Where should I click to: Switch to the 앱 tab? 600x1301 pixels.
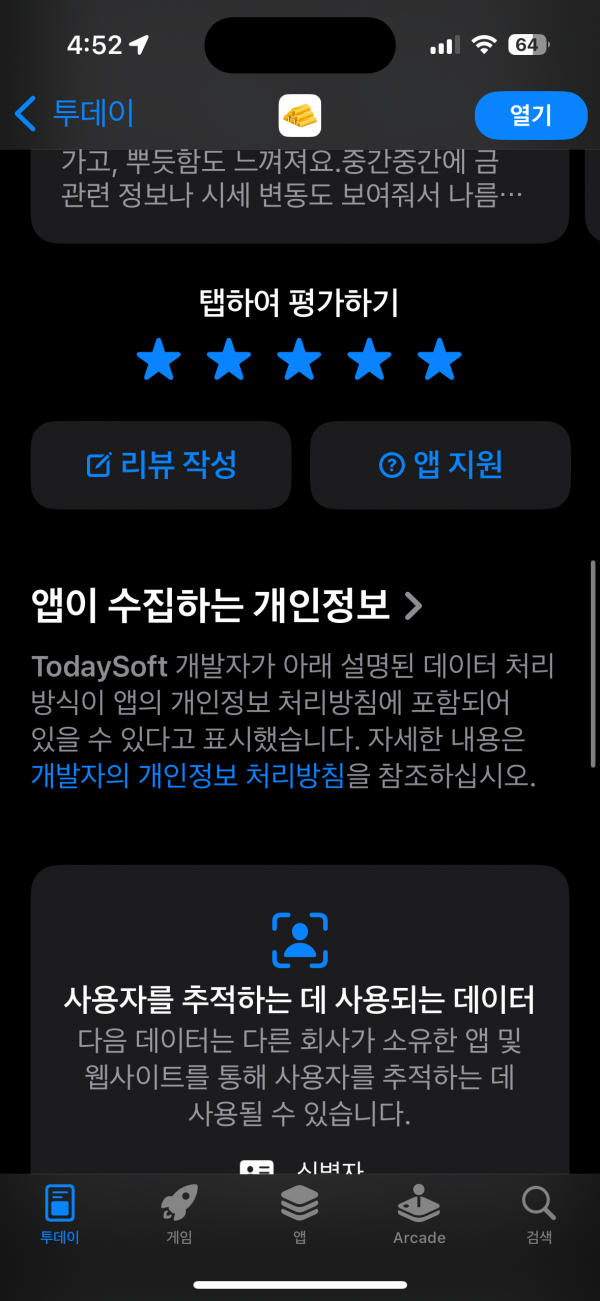299,1215
